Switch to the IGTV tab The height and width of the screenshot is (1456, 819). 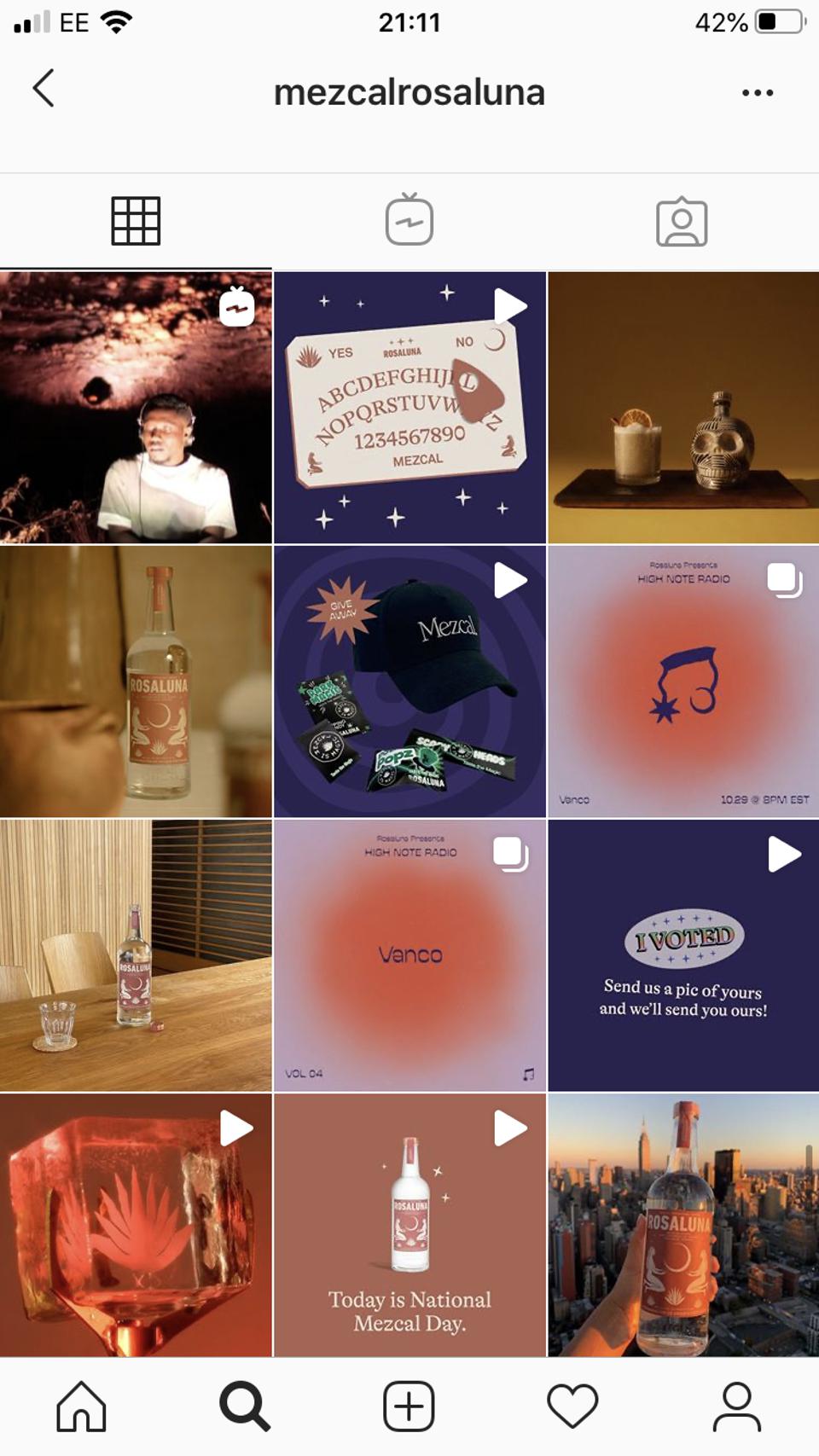409,220
